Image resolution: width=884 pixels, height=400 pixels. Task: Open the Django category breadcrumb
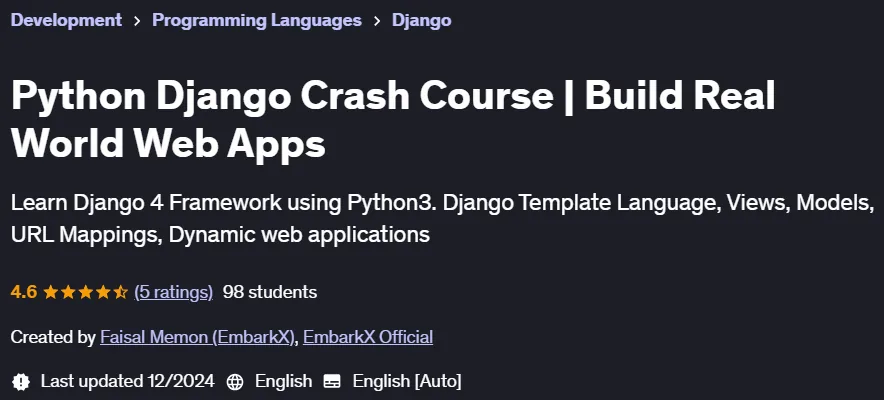[x=422, y=20]
